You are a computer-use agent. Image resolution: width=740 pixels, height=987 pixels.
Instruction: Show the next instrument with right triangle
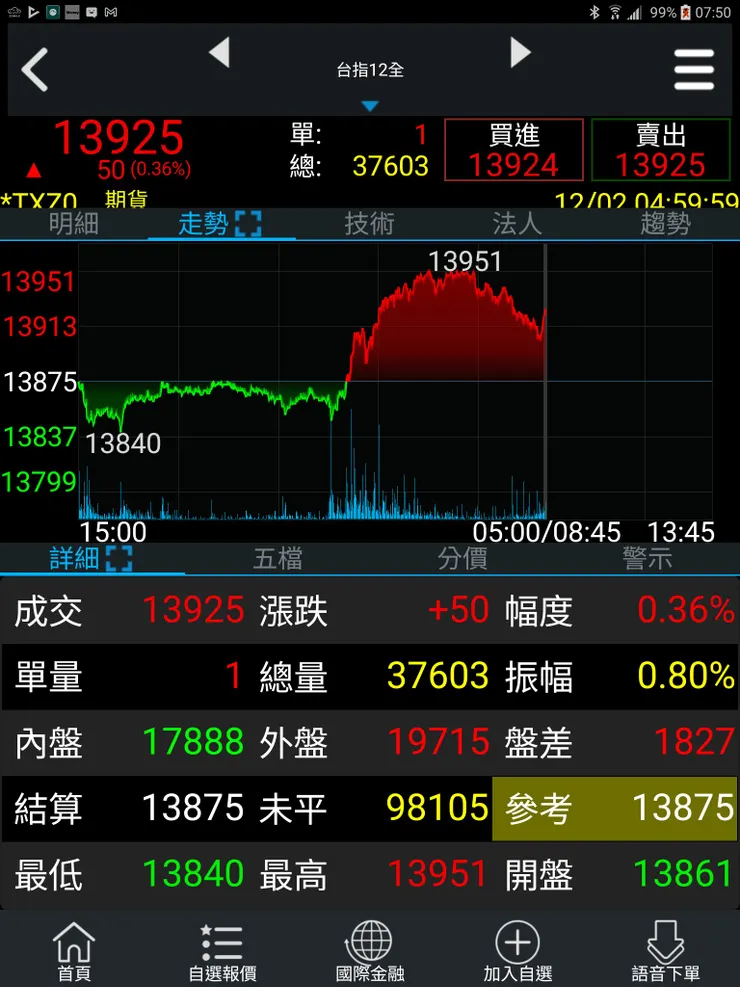[520, 52]
